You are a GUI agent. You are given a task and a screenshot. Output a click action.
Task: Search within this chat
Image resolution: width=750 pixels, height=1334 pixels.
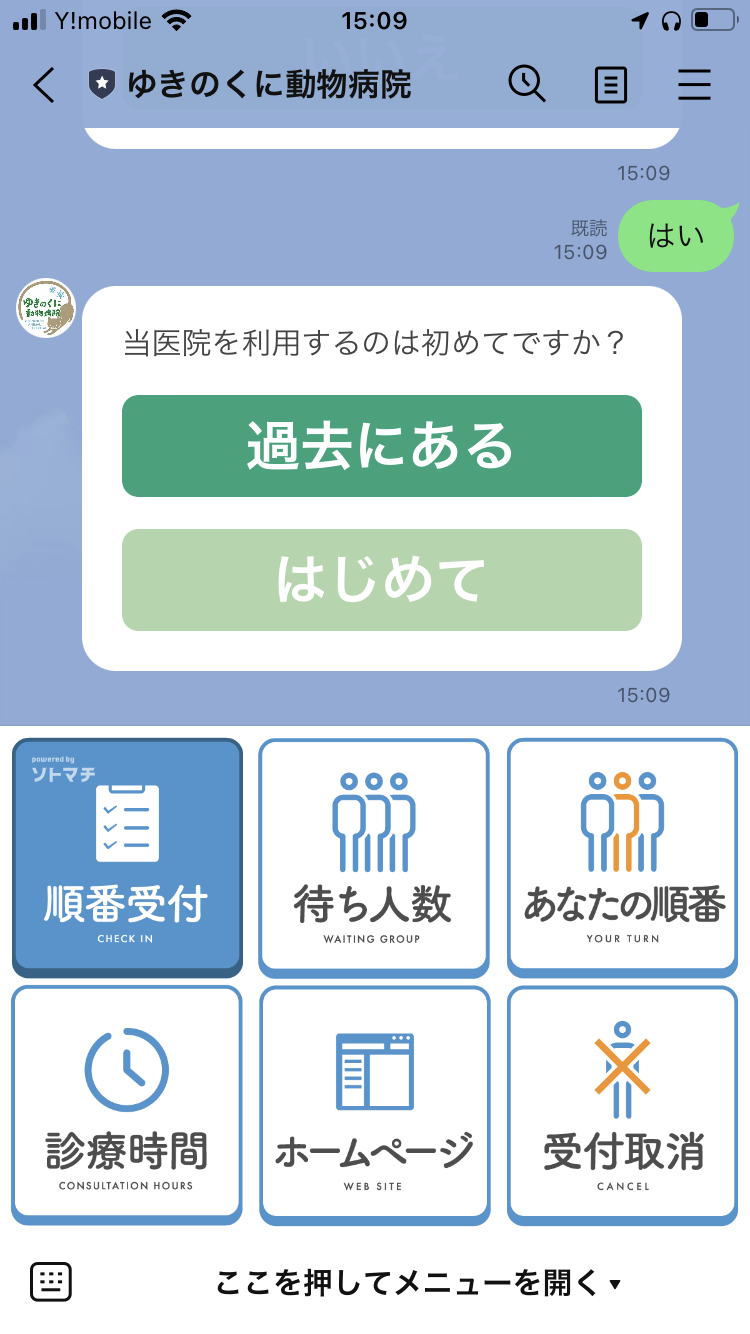click(527, 85)
